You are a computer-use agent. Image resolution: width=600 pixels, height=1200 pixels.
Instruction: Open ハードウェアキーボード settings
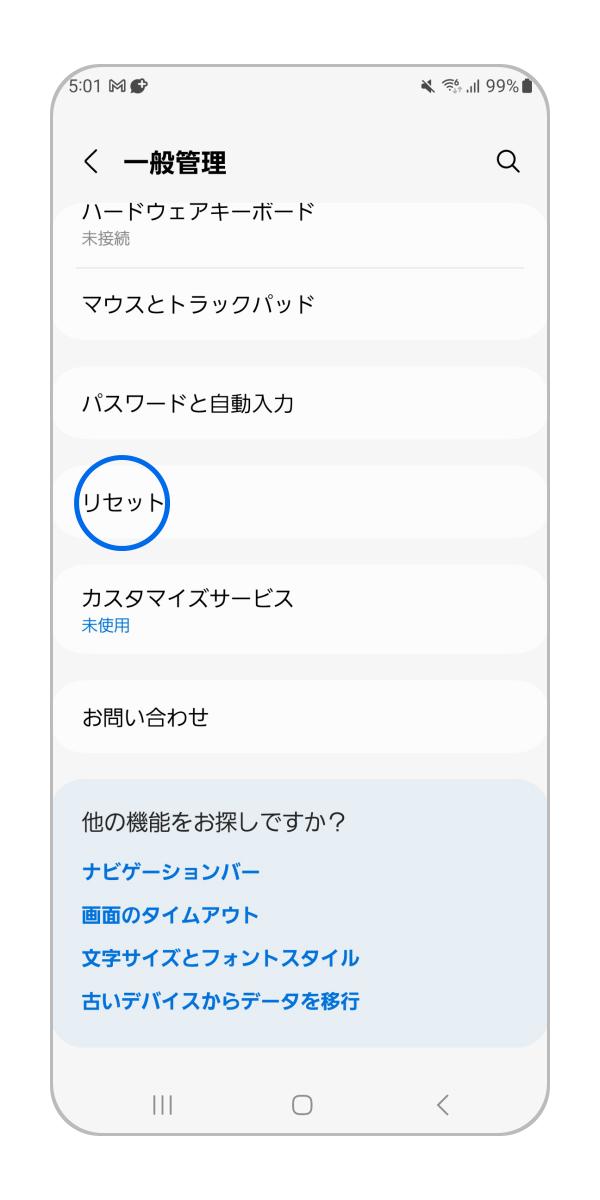pos(300,225)
